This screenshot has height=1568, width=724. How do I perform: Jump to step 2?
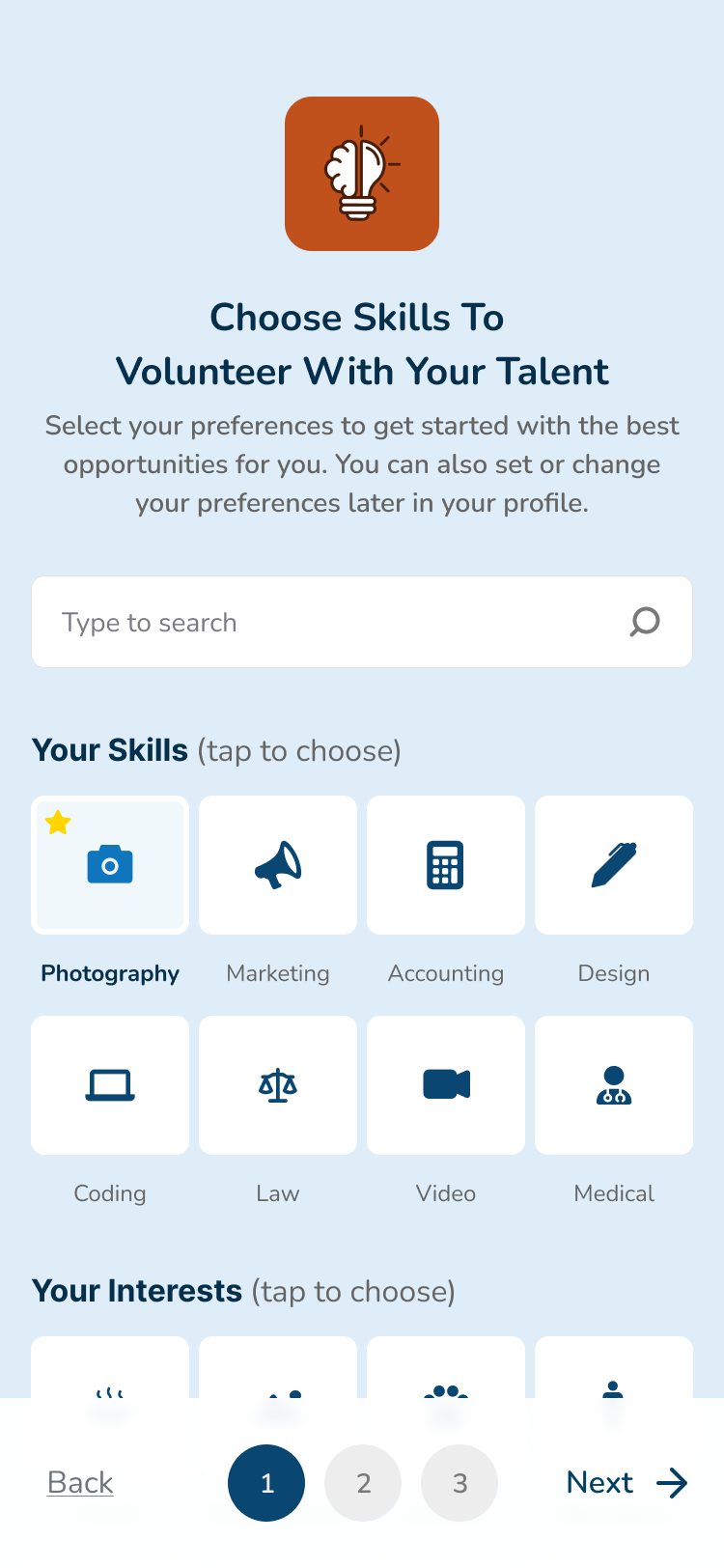pos(363,1483)
